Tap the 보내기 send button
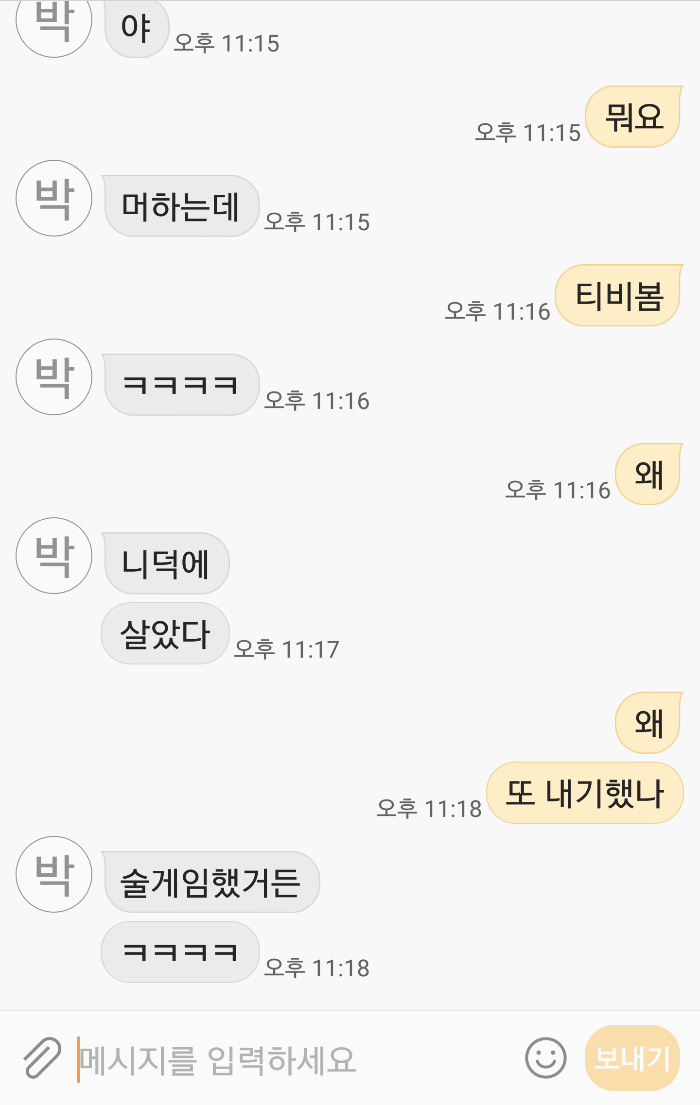700x1105 pixels. click(632, 1058)
